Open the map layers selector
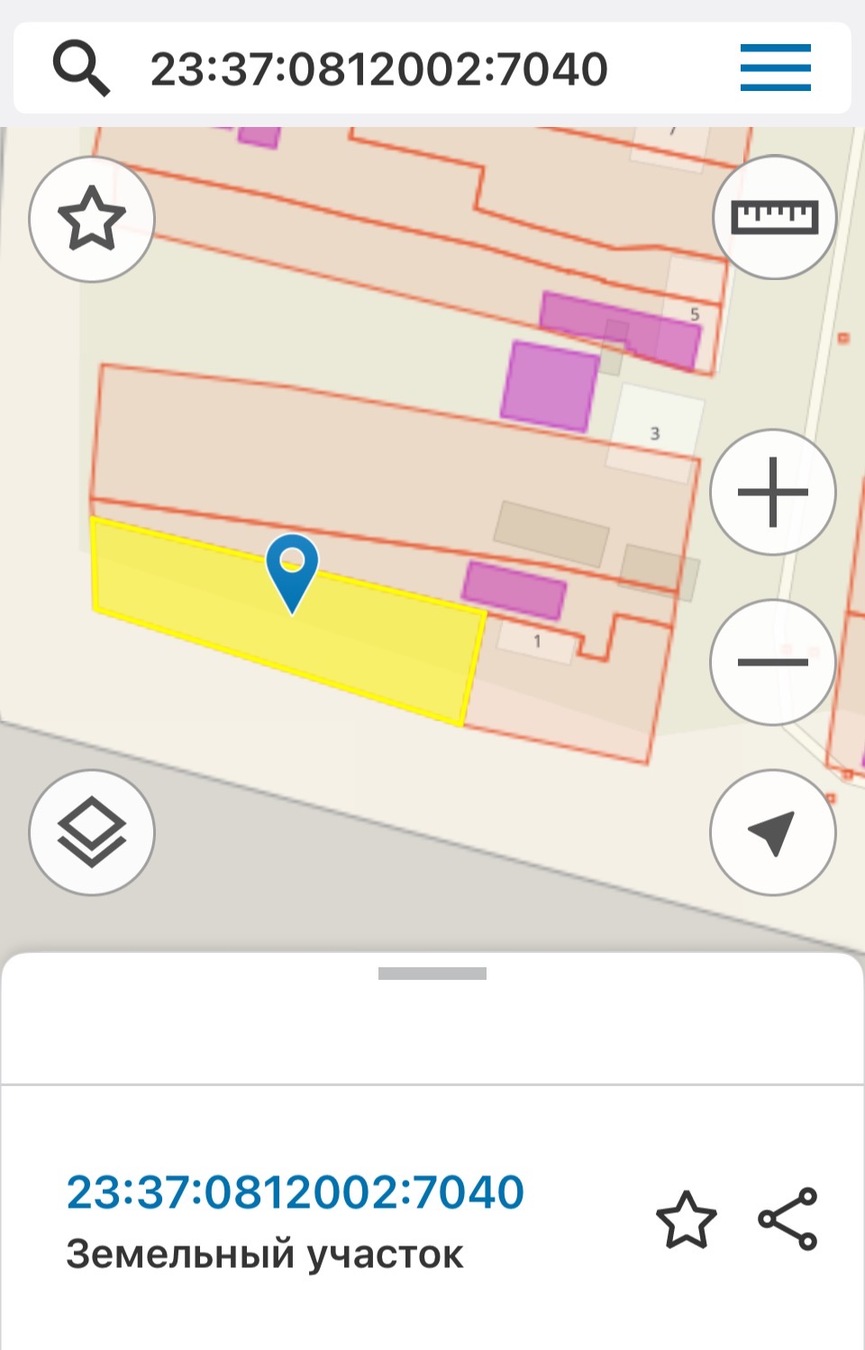Screen dimensions: 865x1350 [91, 832]
